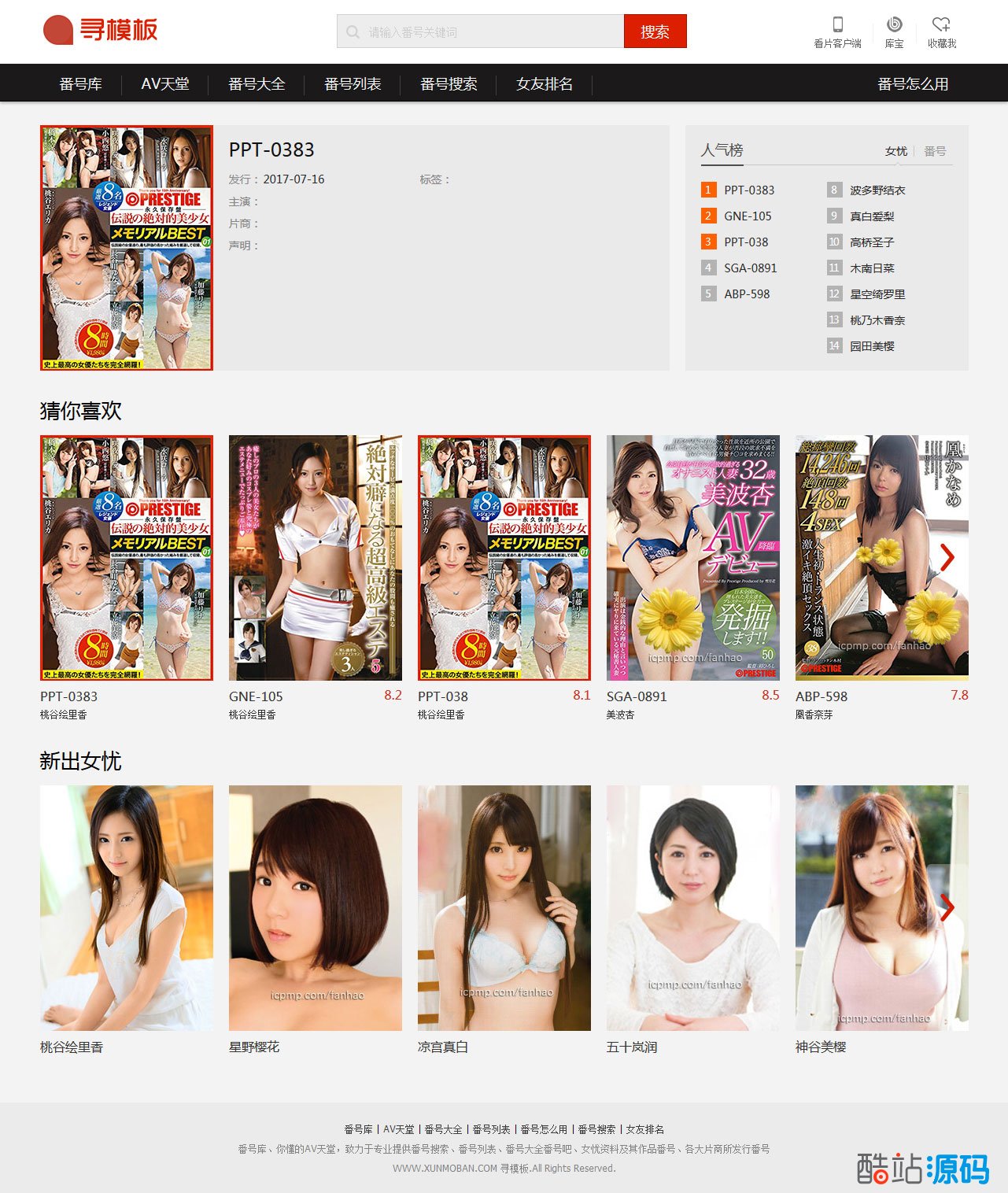1008x1193 pixels.
Task: Open 番号库 in navigation bar
Action: pyautogui.click(x=80, y=83)
